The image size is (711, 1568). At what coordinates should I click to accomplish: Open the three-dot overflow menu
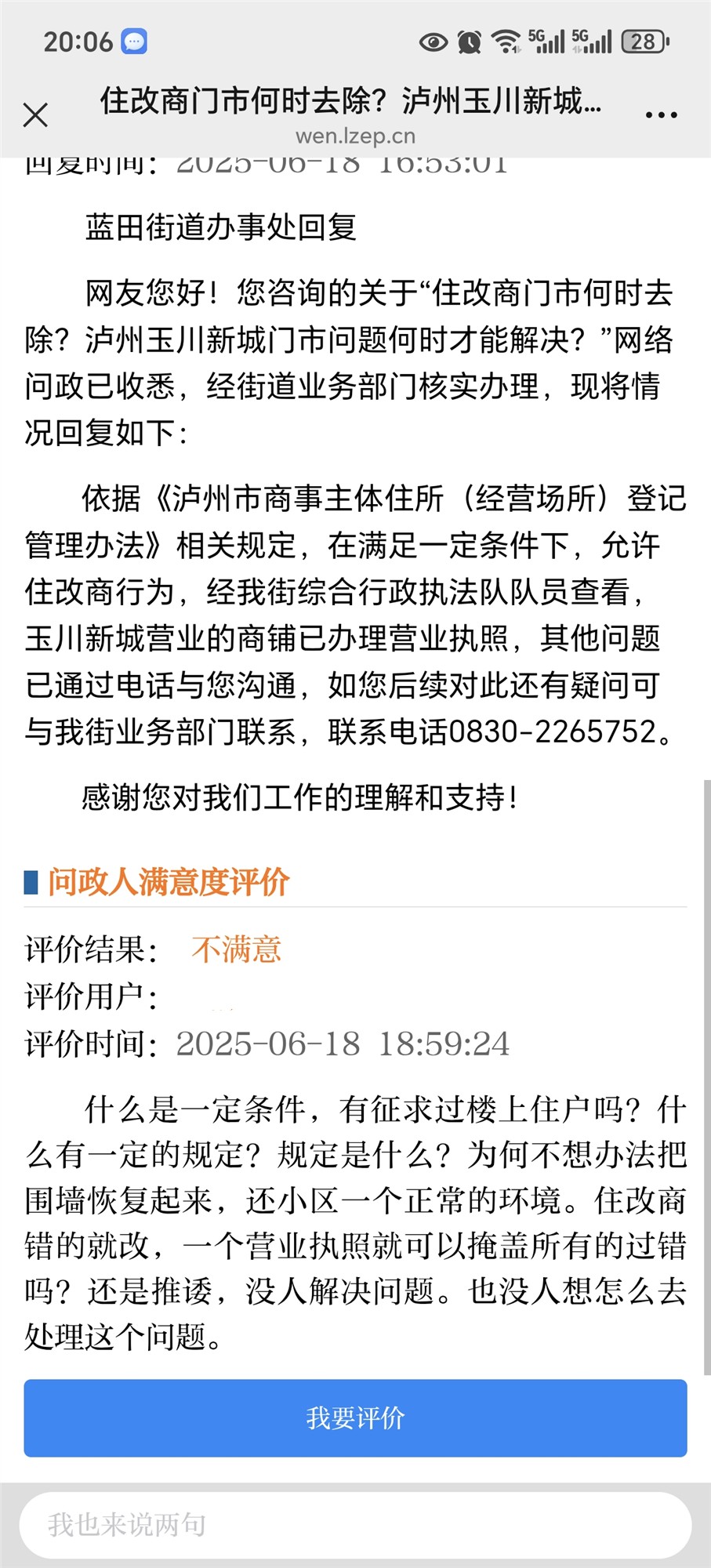(x=661, y=115)
